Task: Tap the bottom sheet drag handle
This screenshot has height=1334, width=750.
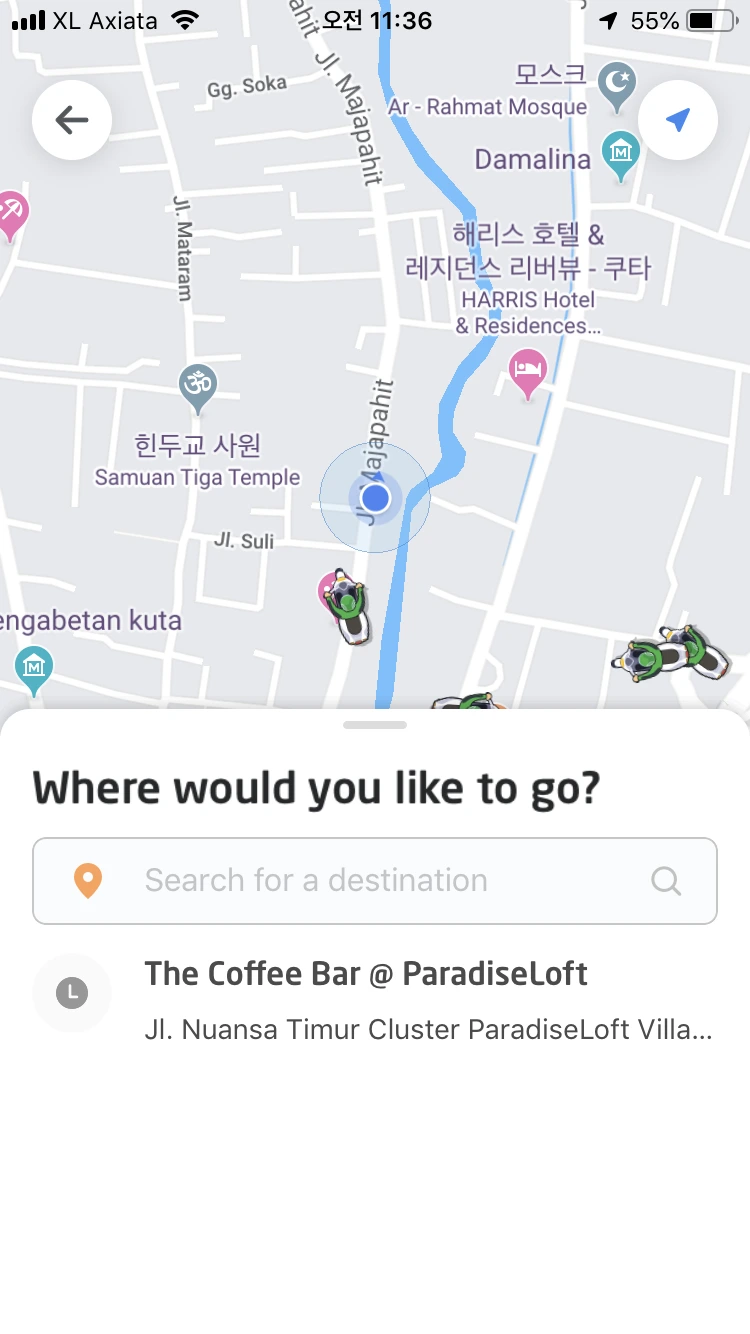Action: pyautogui.click(x=375, y=724)
